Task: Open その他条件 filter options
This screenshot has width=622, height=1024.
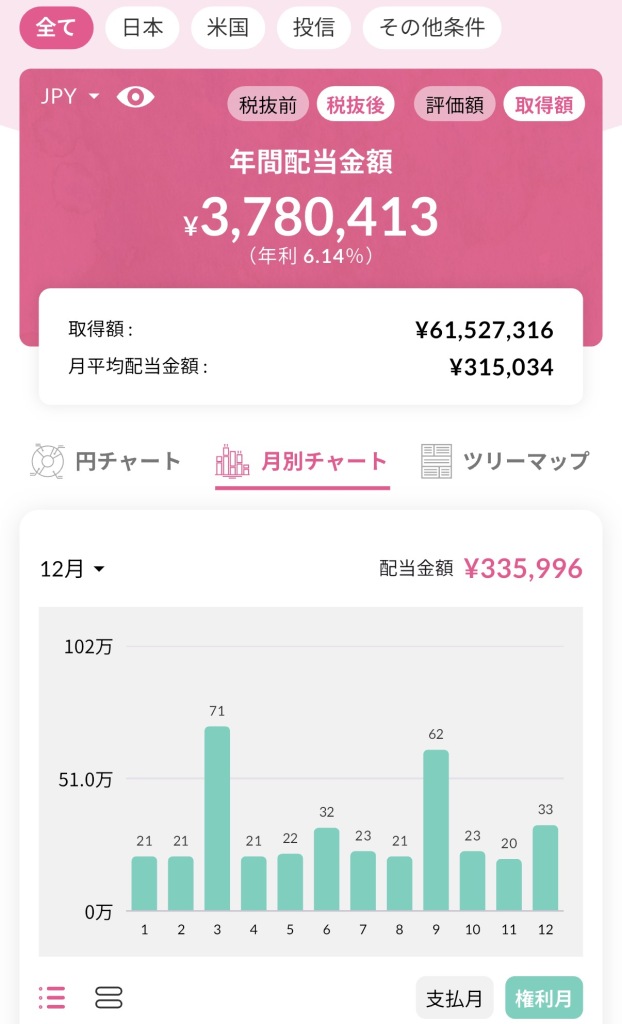Action: click(x=431, y=28)
